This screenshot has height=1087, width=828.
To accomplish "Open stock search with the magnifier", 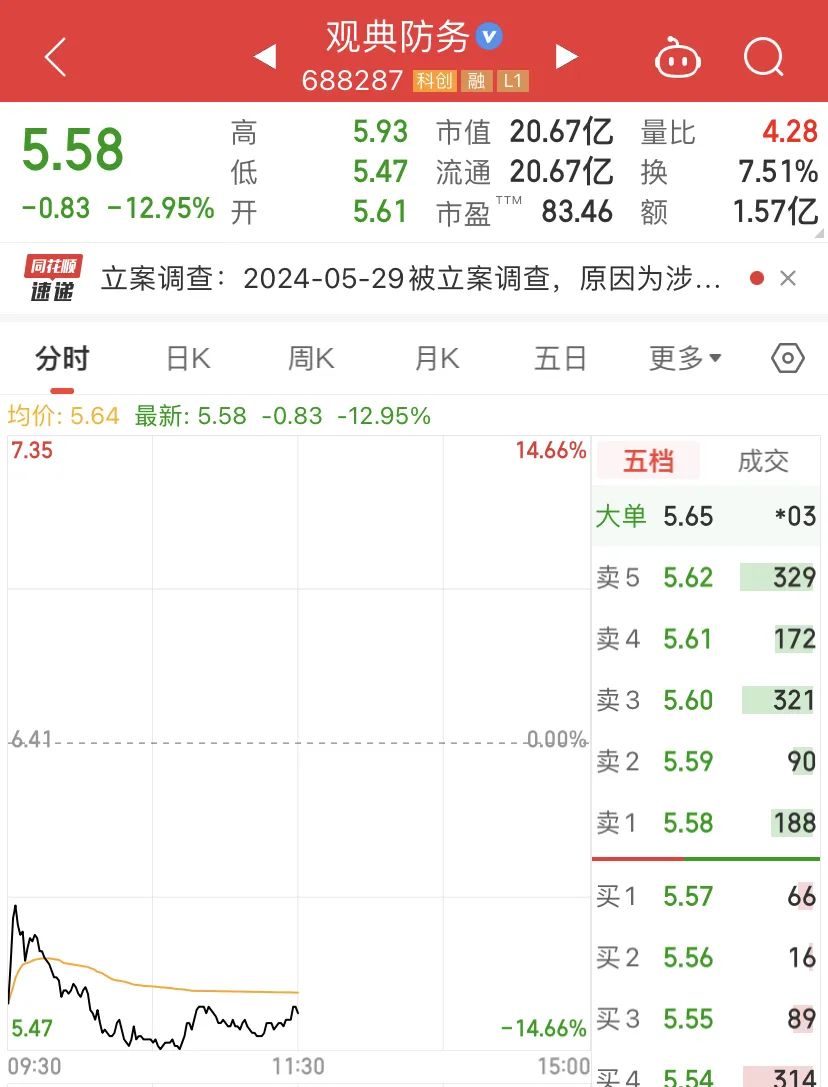I will coord(764,58).
